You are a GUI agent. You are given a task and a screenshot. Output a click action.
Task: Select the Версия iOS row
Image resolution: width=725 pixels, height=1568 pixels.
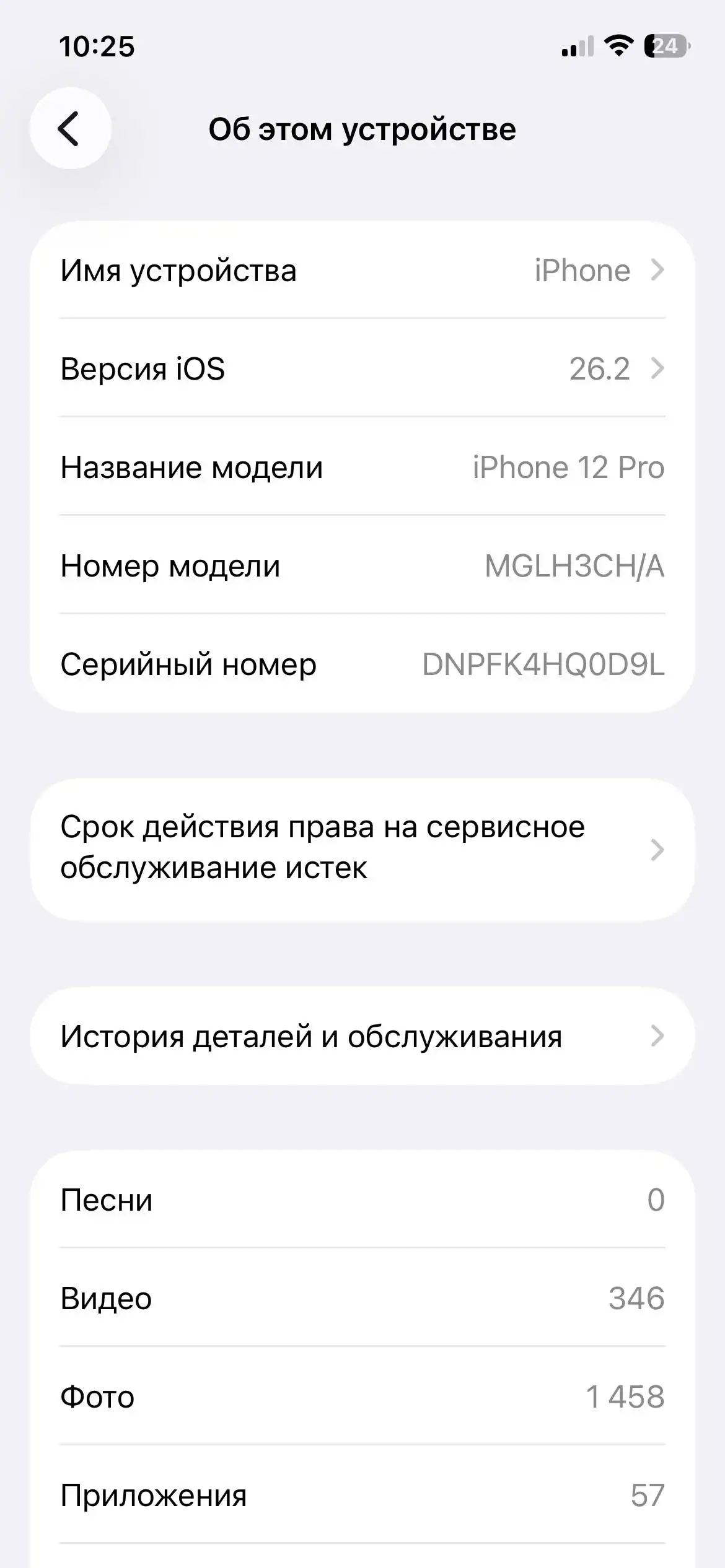pos(248,368)
